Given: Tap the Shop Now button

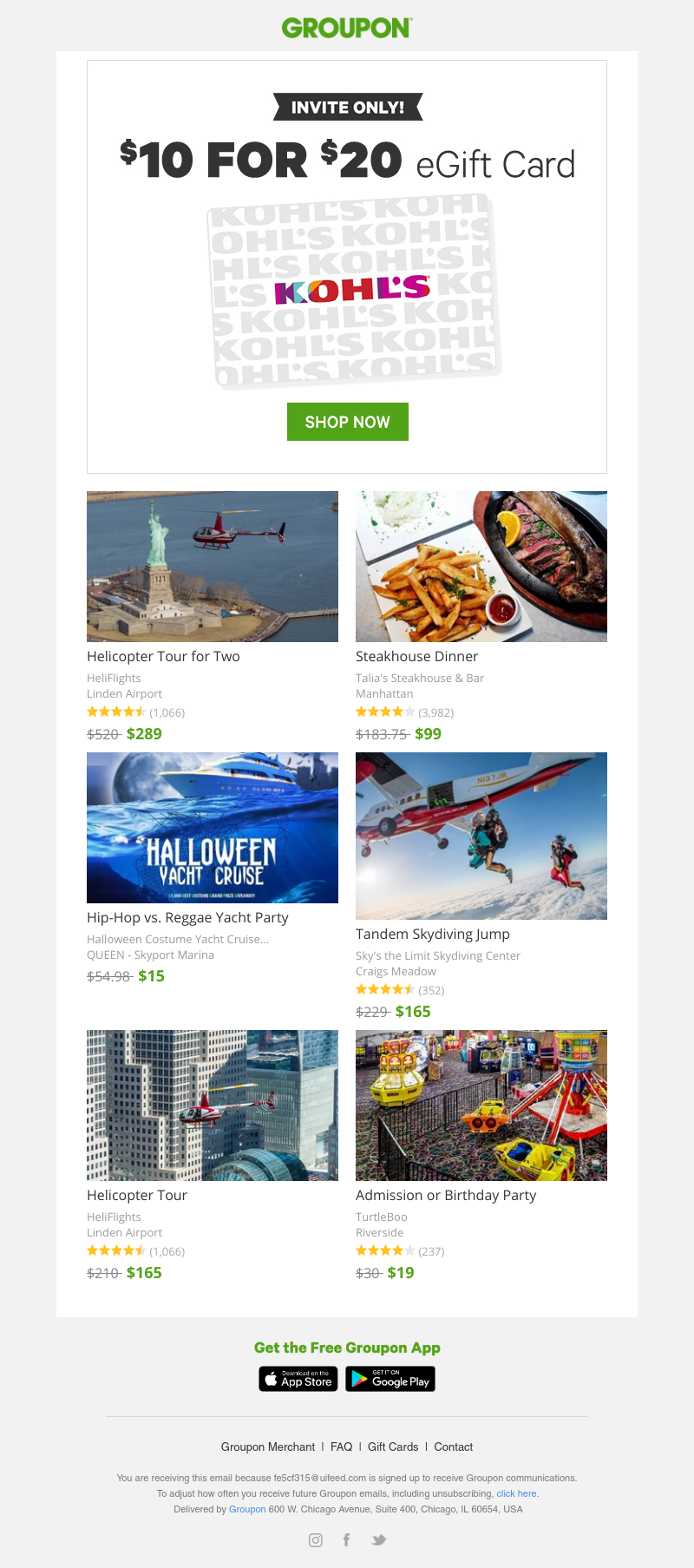Looking at the screenshot, I should click(347, 422).
